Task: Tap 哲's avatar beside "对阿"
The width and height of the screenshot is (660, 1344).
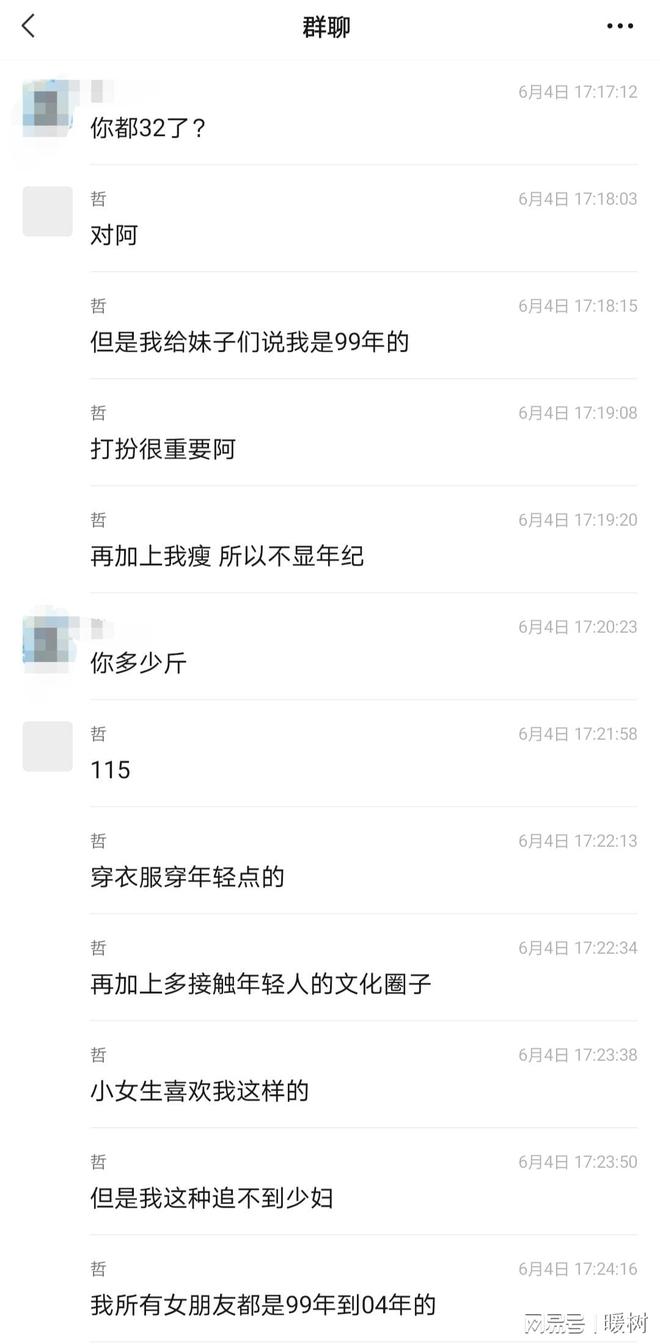Action: pyautogui.click(x=47, y=211)
